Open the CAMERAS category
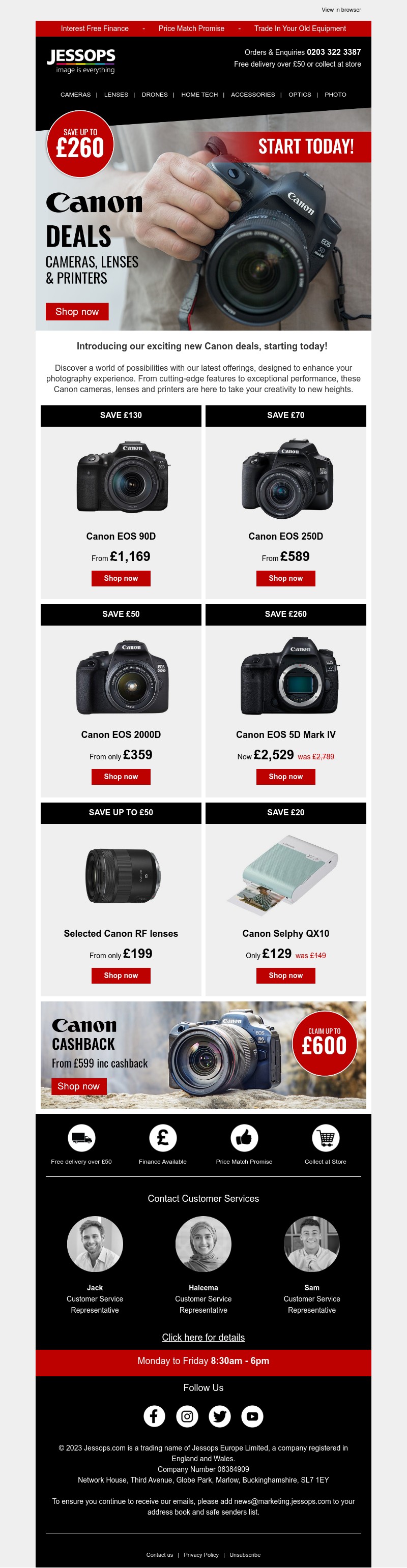The height and width of the screenshot is (1568, 407). click(76, 95)
